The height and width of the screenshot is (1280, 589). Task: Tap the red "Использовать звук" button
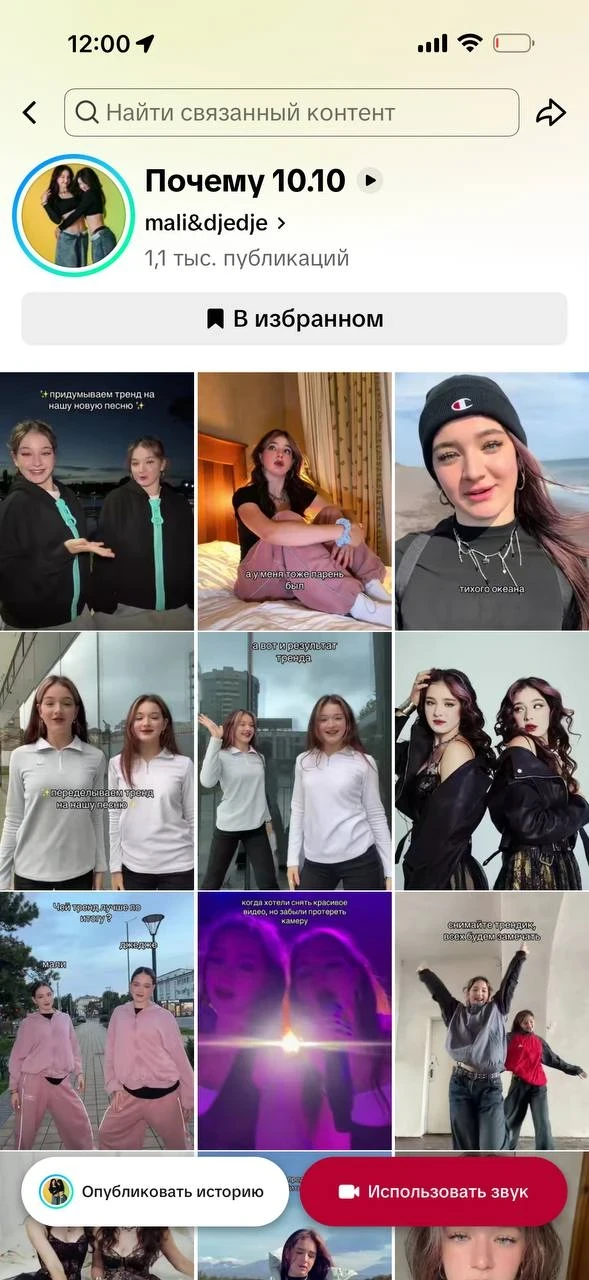click(x=434, y=1191)
